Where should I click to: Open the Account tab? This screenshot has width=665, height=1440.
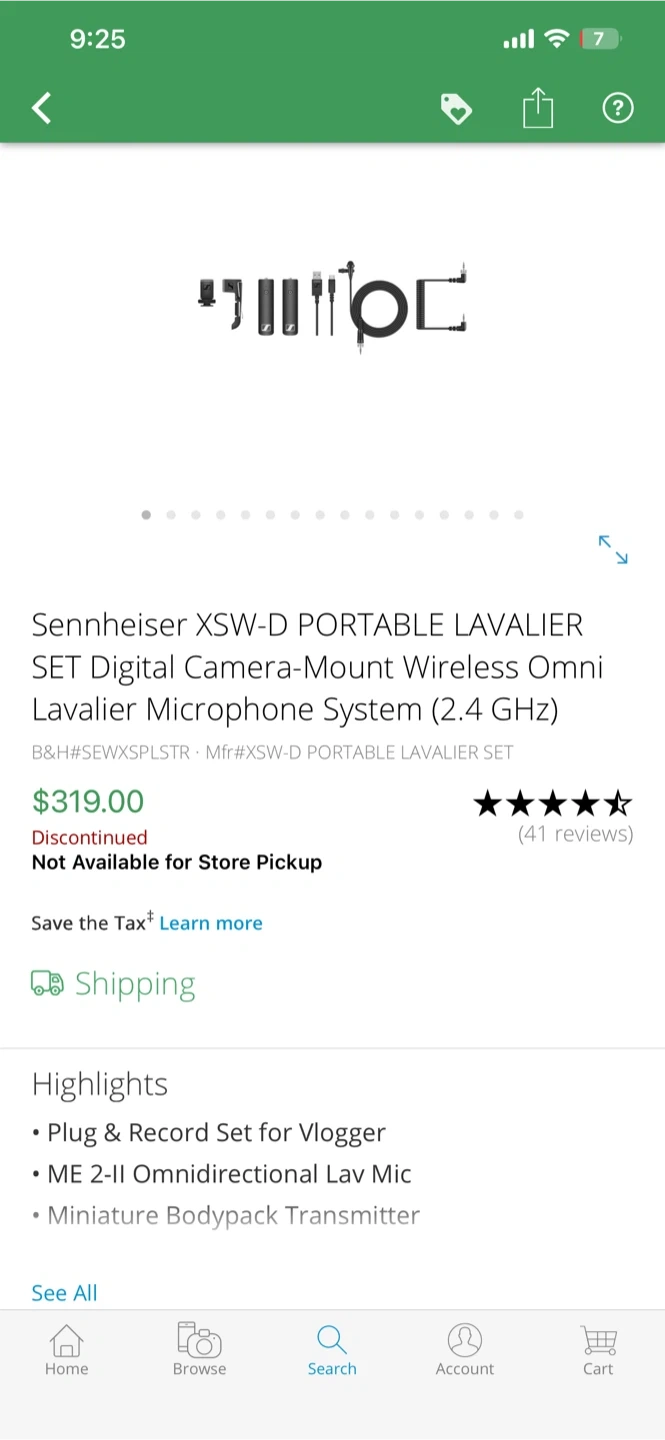465,1350
